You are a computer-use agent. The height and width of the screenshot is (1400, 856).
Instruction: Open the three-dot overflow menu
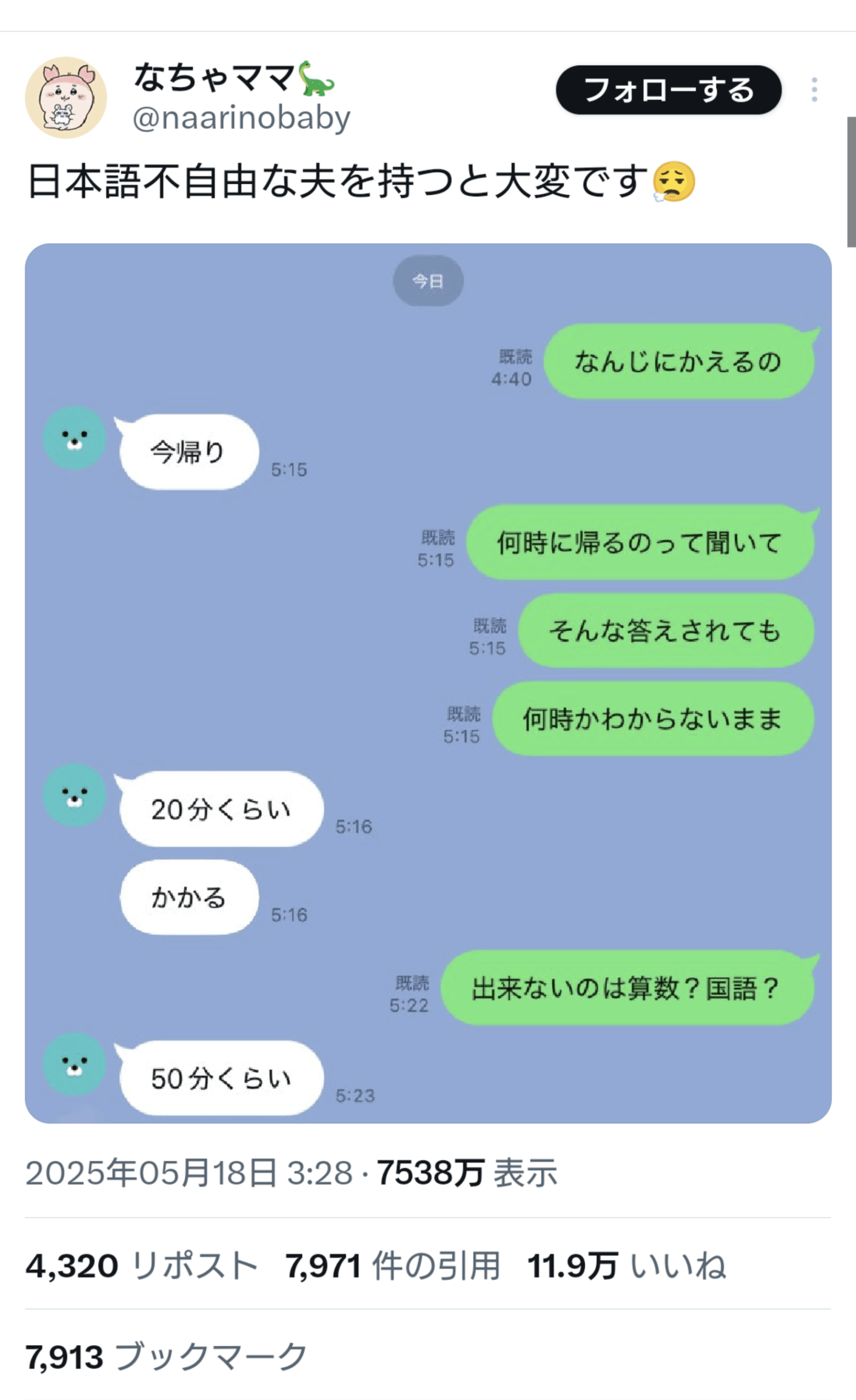814,90
